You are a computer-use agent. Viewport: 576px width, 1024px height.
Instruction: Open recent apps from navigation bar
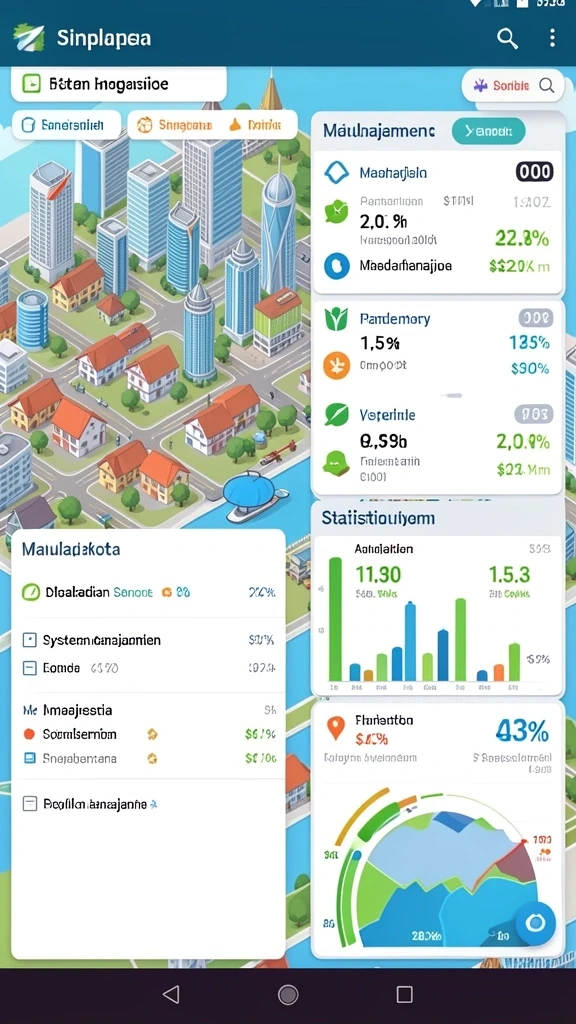click(x=404, y=995)
